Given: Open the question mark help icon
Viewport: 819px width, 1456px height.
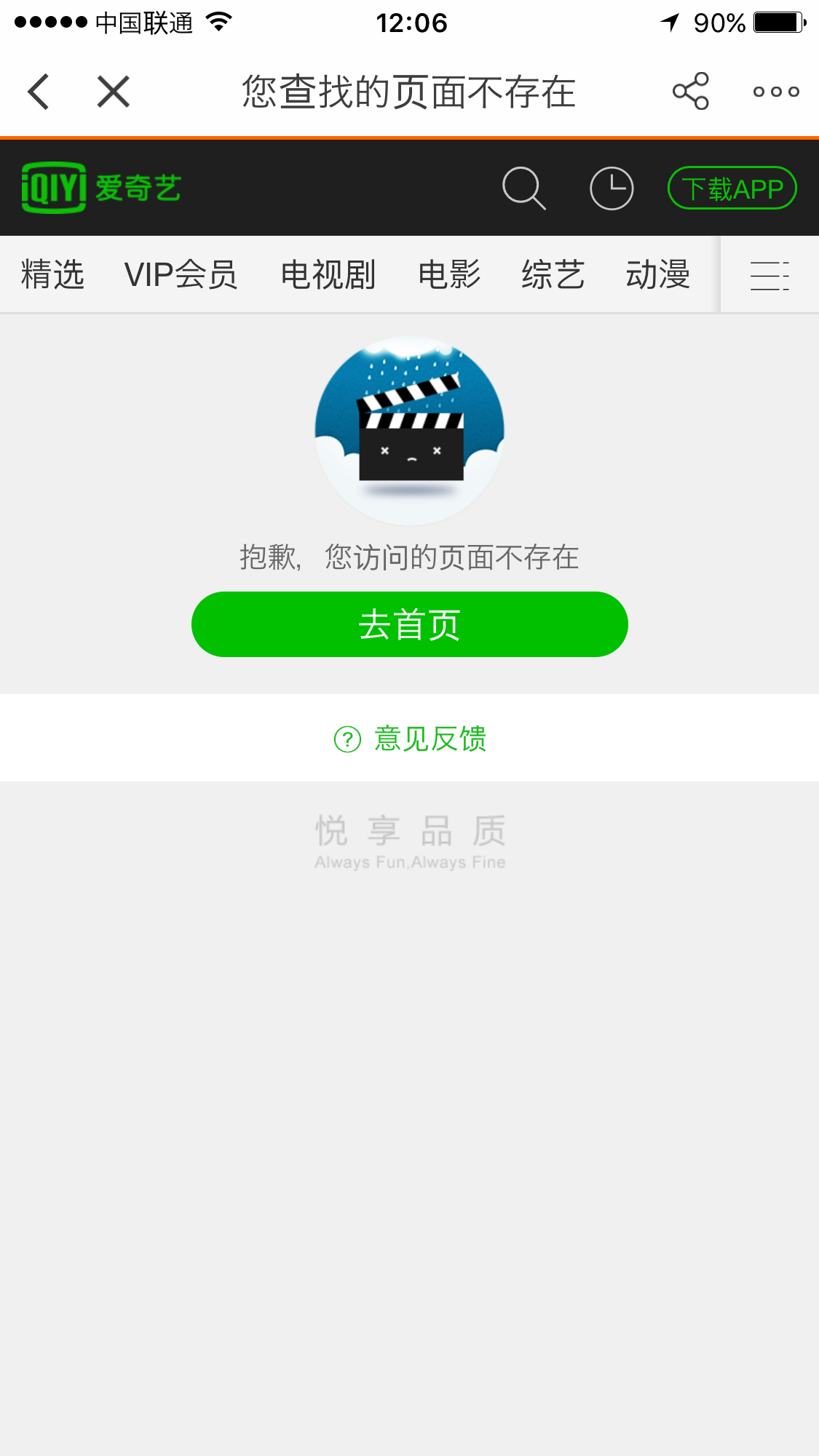Looking at the screenshot, I should coord(347,739).
